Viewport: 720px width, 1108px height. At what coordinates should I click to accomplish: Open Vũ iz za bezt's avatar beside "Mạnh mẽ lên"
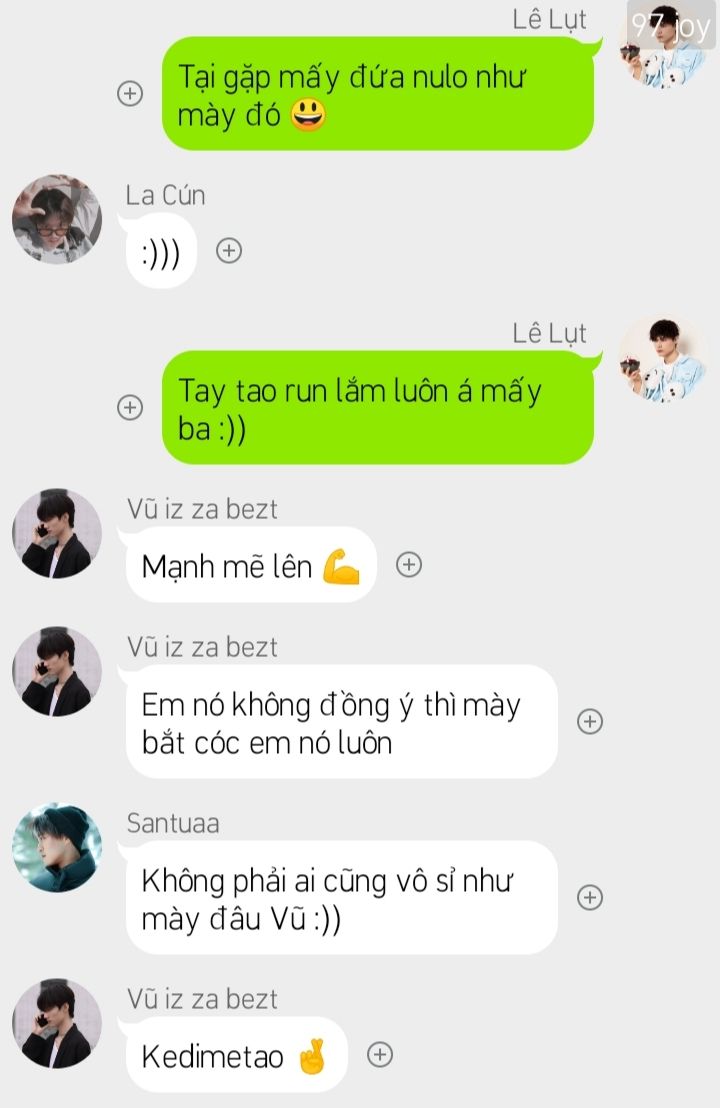click(57, 533)
